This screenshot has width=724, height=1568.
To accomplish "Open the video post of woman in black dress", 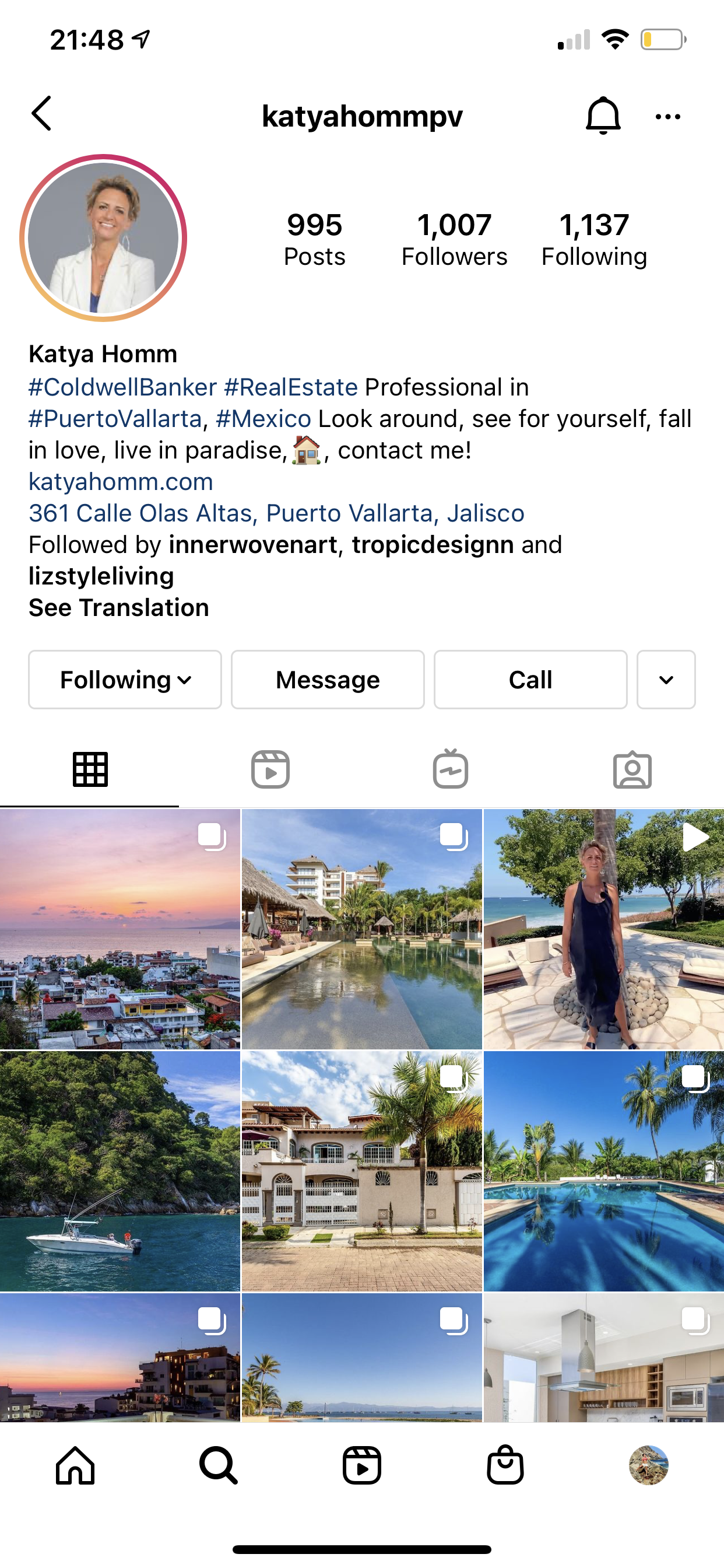I will coord(603,929).
